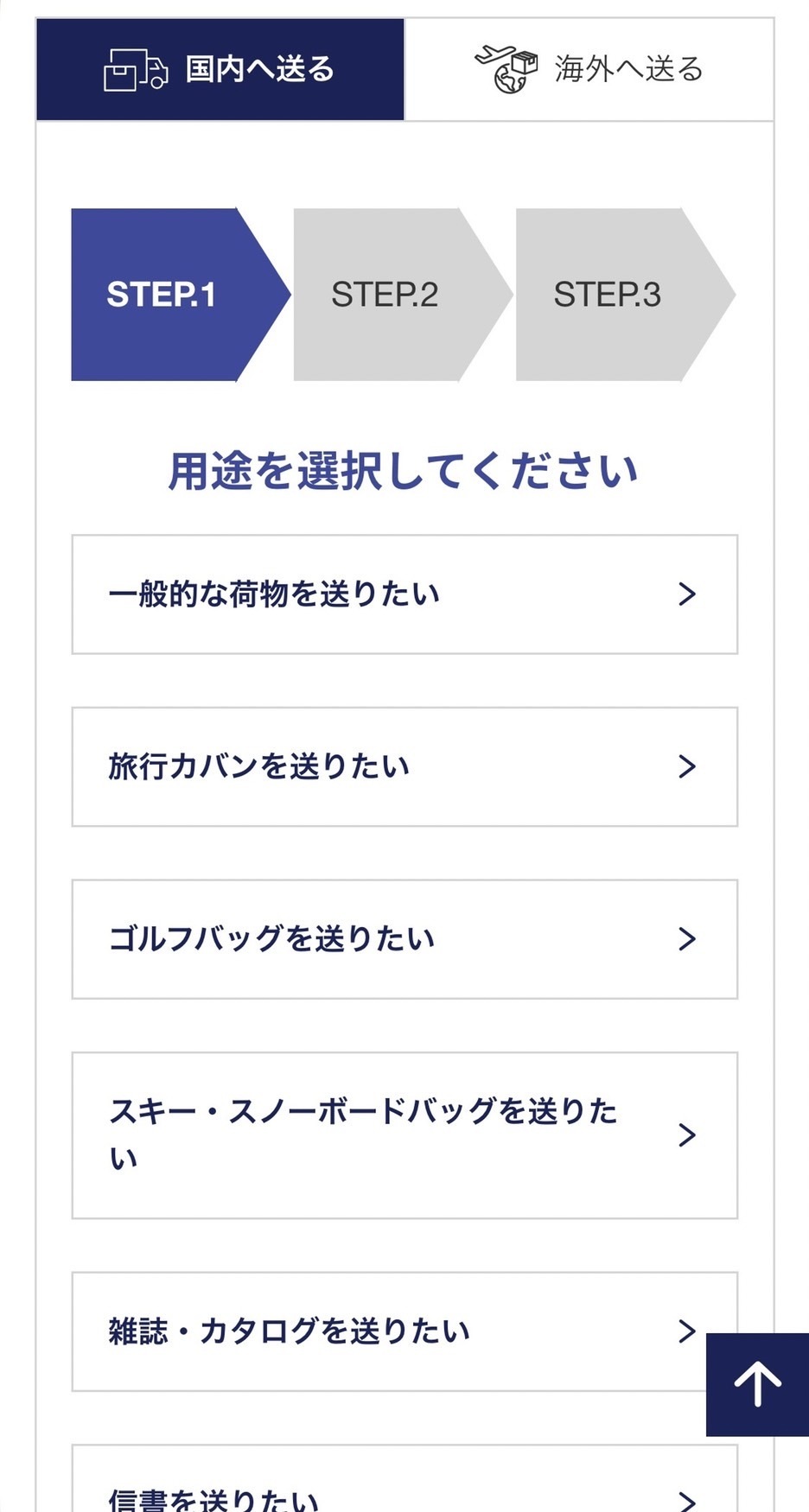Open 一般的な荷物を送りたい option
Viewport: 809px width, 1512px height.
404,594
